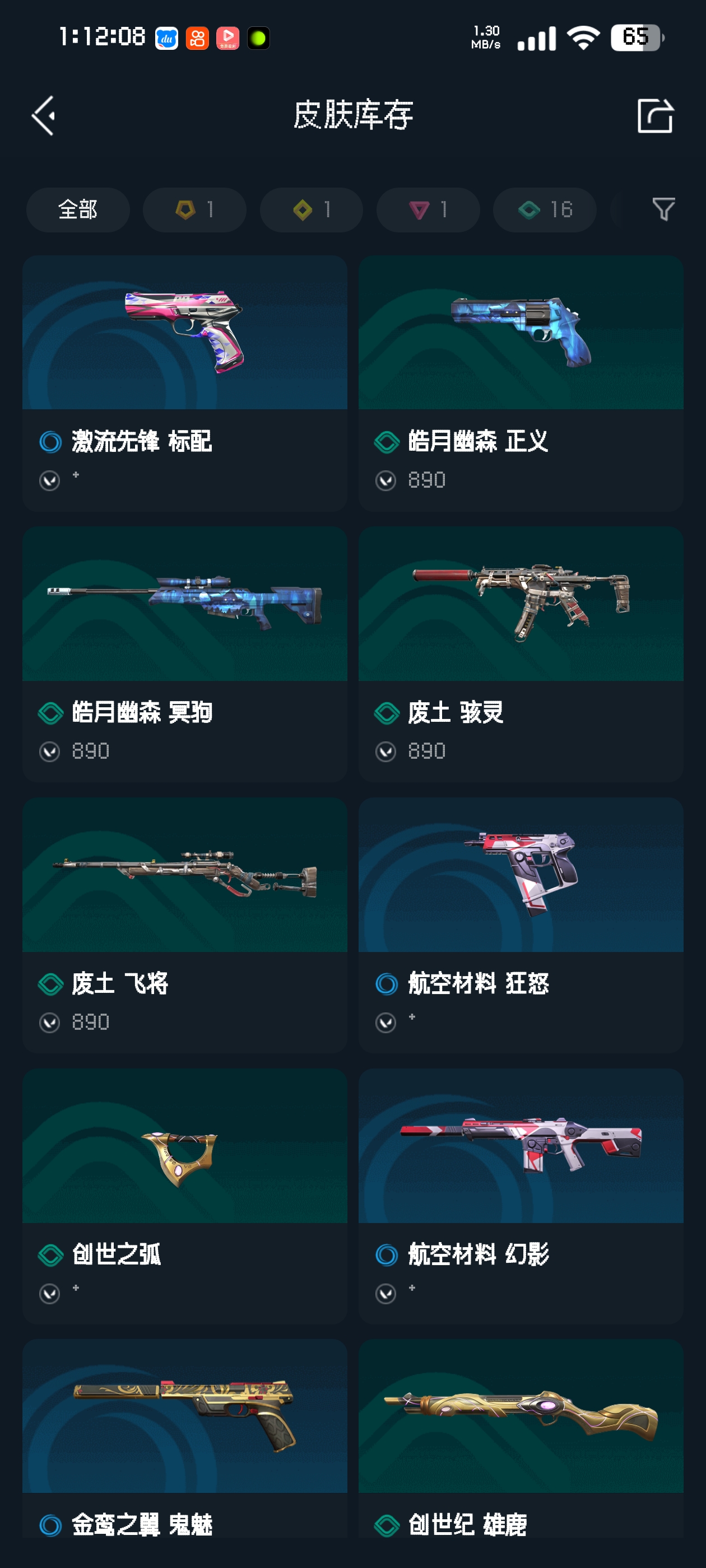The image size is (706, 1568).
Task: Open the 航空材料 狂怒 skin card
Action: pyautogui.click(x=520, y=925)
